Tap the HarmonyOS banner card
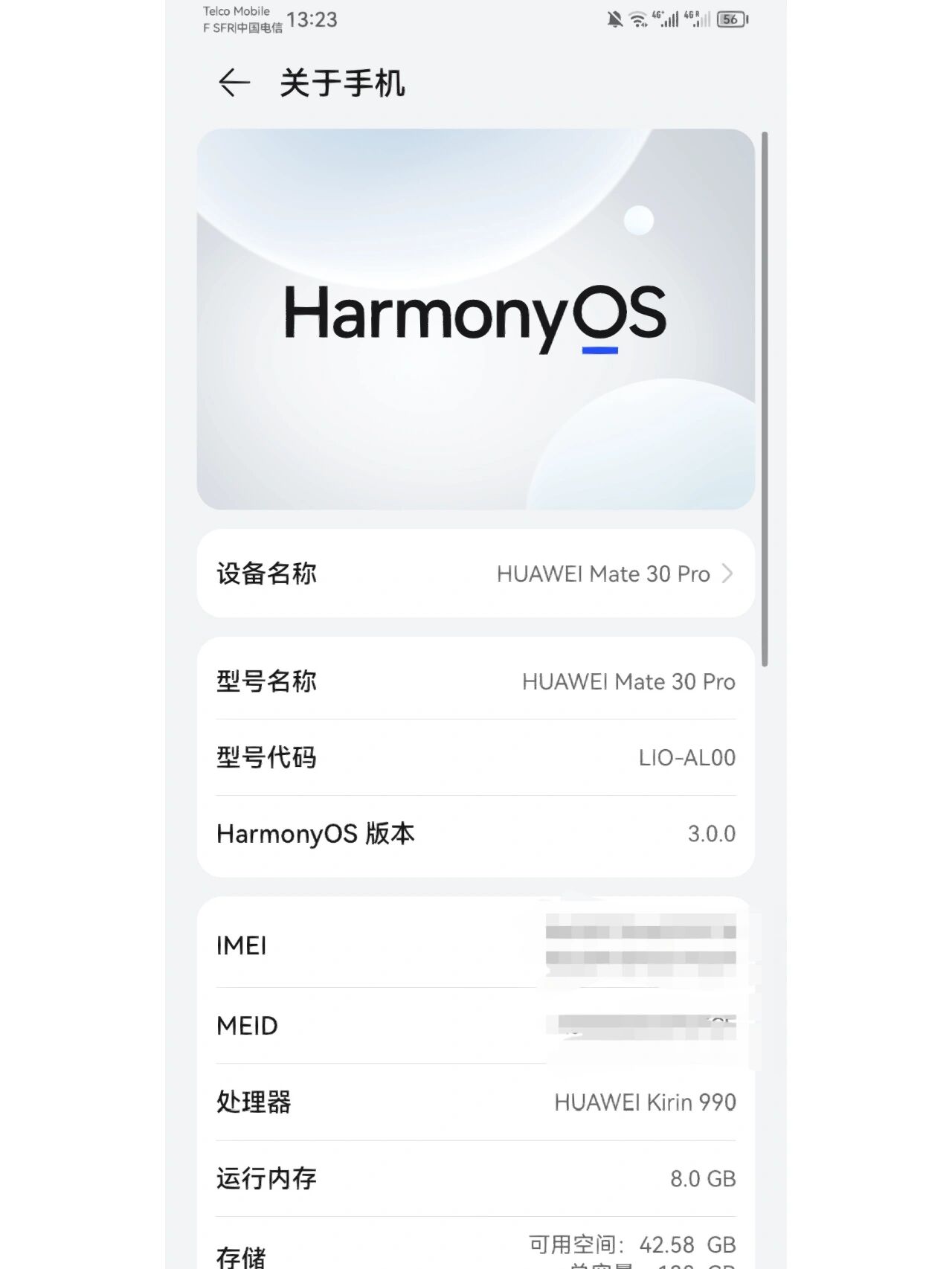952x1269 pixels. 476,319
